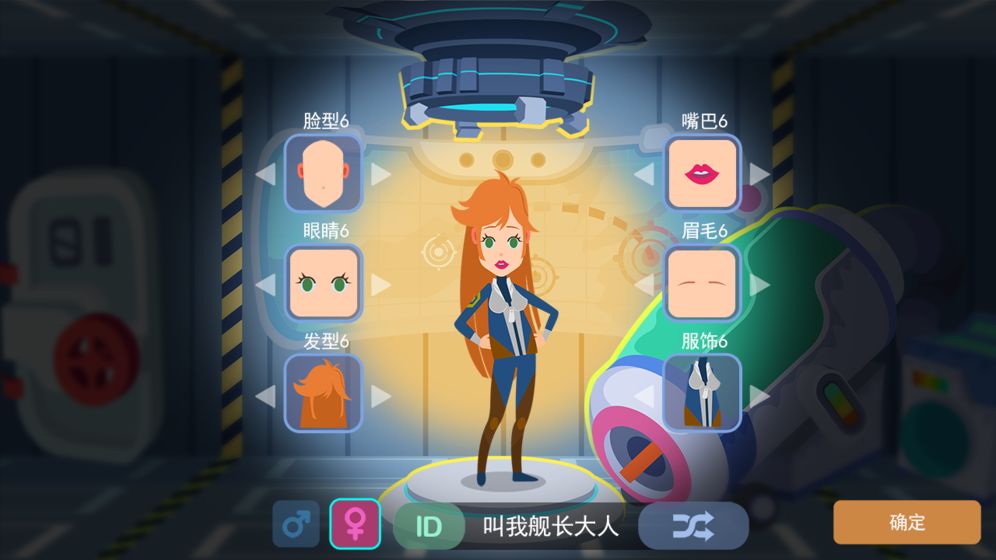Pick next eyebrow style
Screen dimensions: 996x560
tap(760, 285)
